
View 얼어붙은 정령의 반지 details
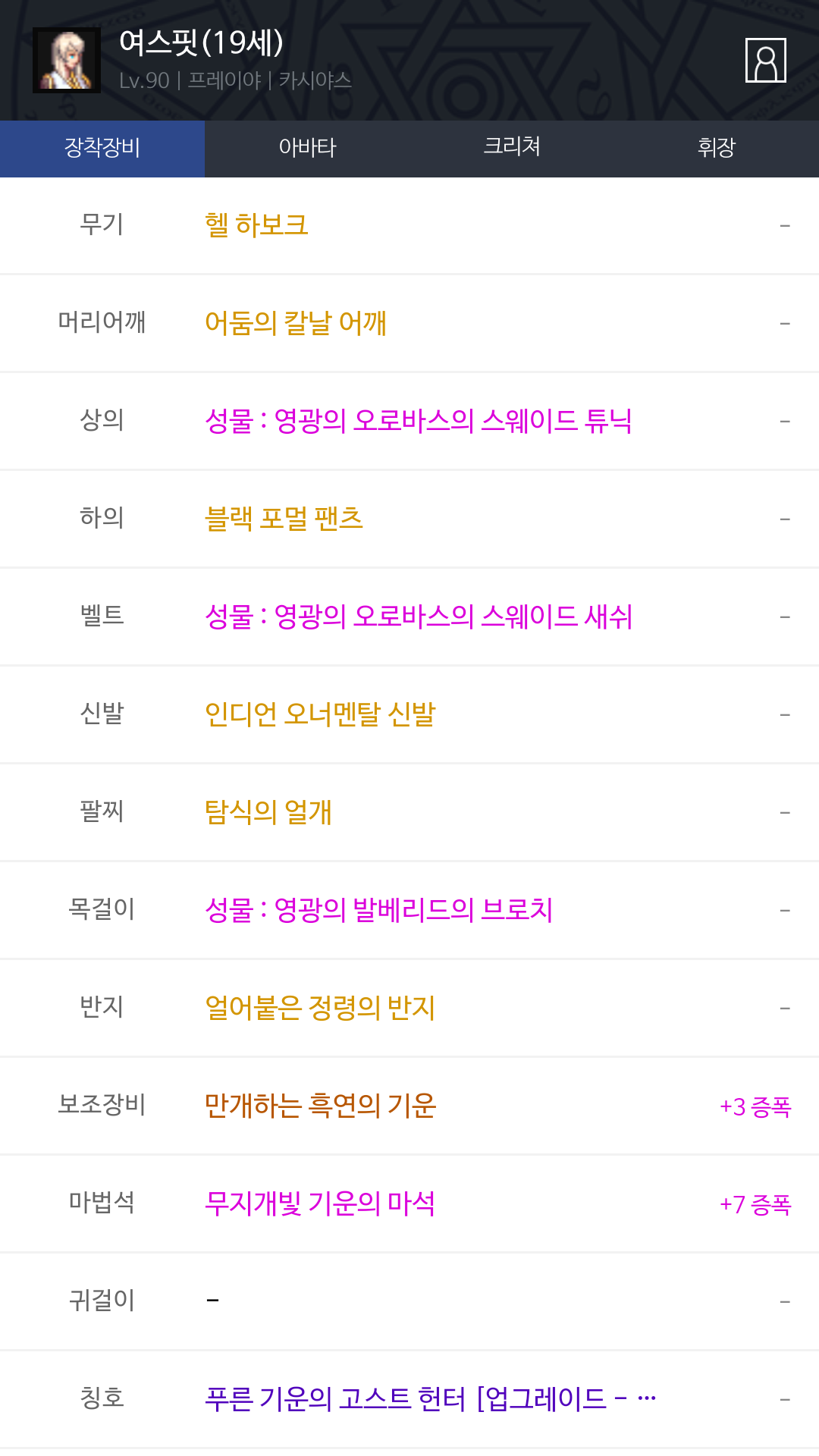(320, 1008)
